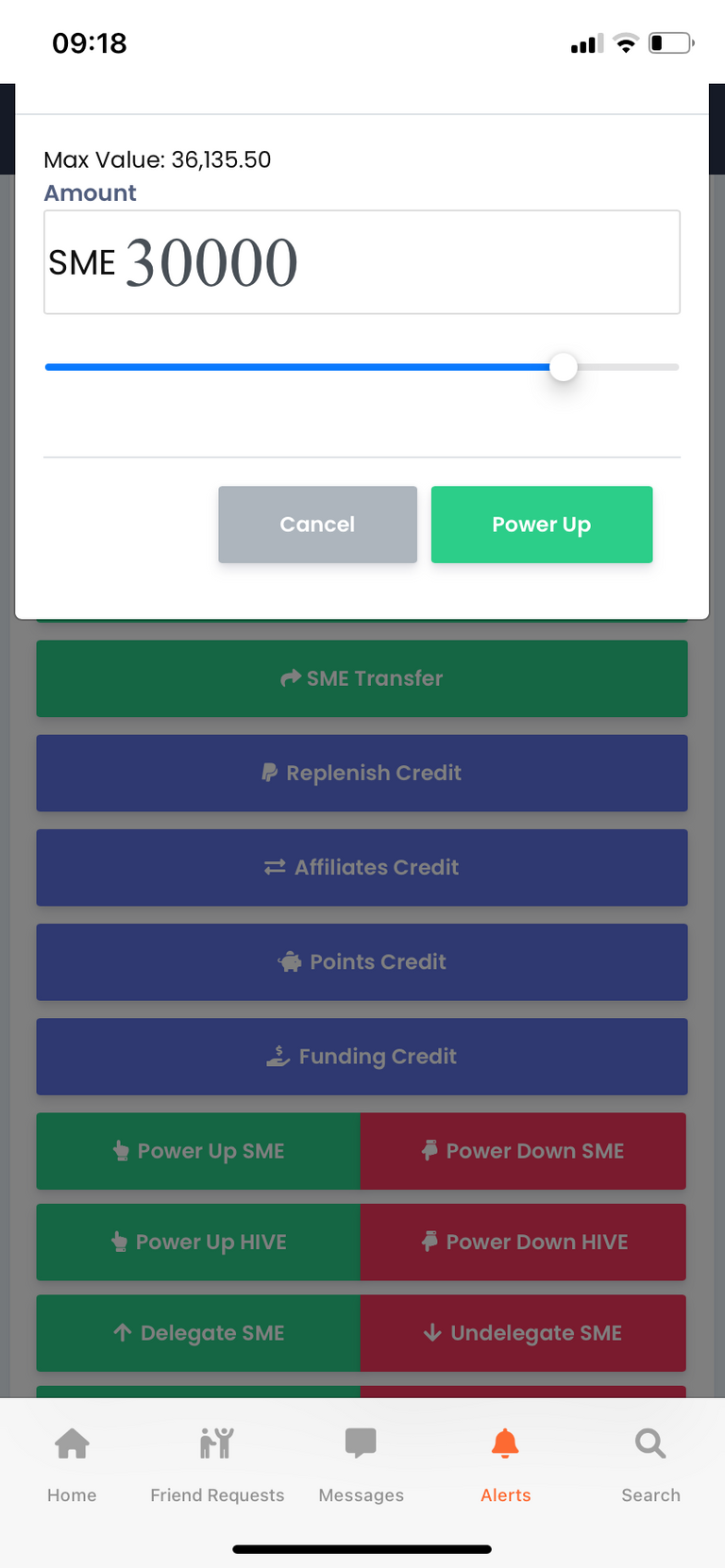This screenshot has width=725, height=1568.
Task: Tap Power Down SME button
Action: 523,1151
